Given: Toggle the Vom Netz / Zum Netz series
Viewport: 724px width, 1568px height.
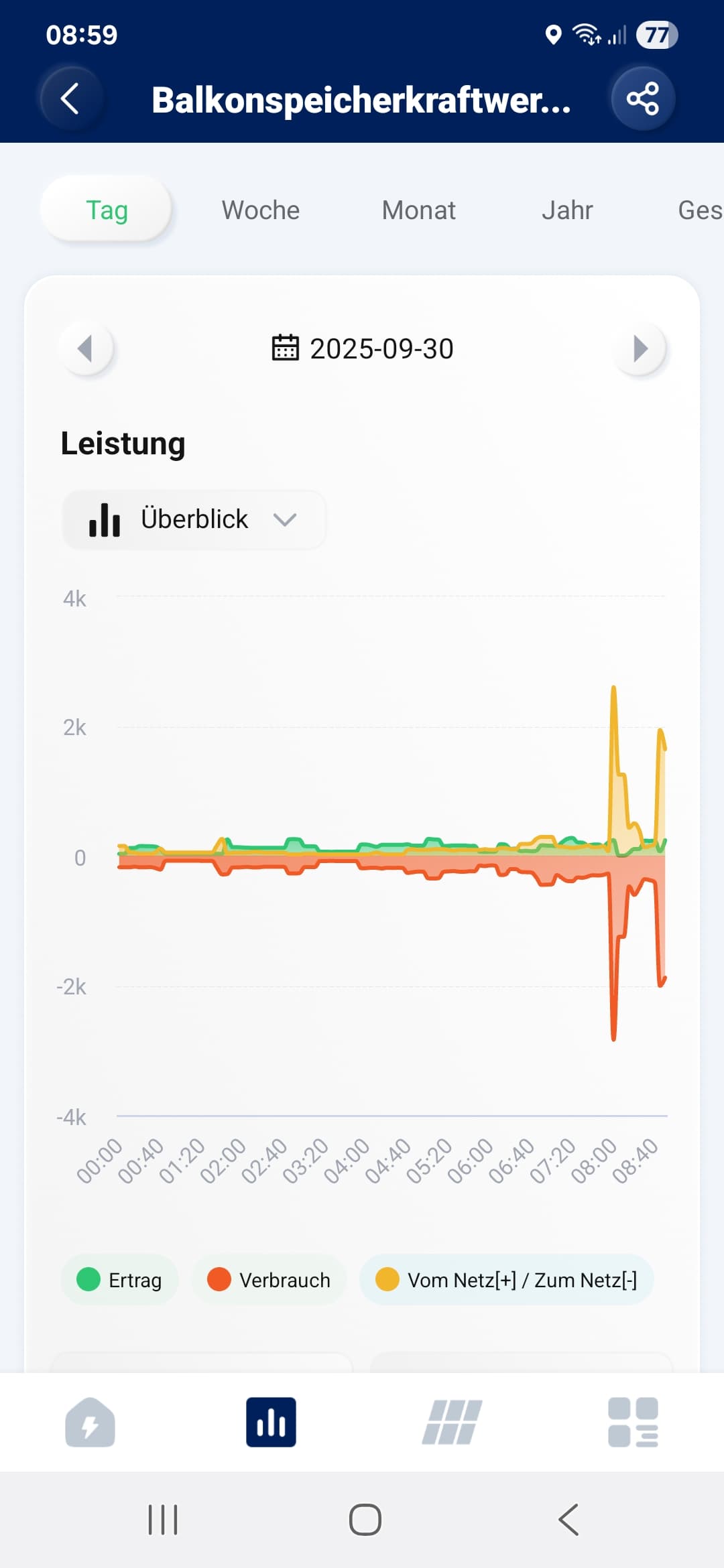Looking at the screenshot, I should coord(507,1280).
